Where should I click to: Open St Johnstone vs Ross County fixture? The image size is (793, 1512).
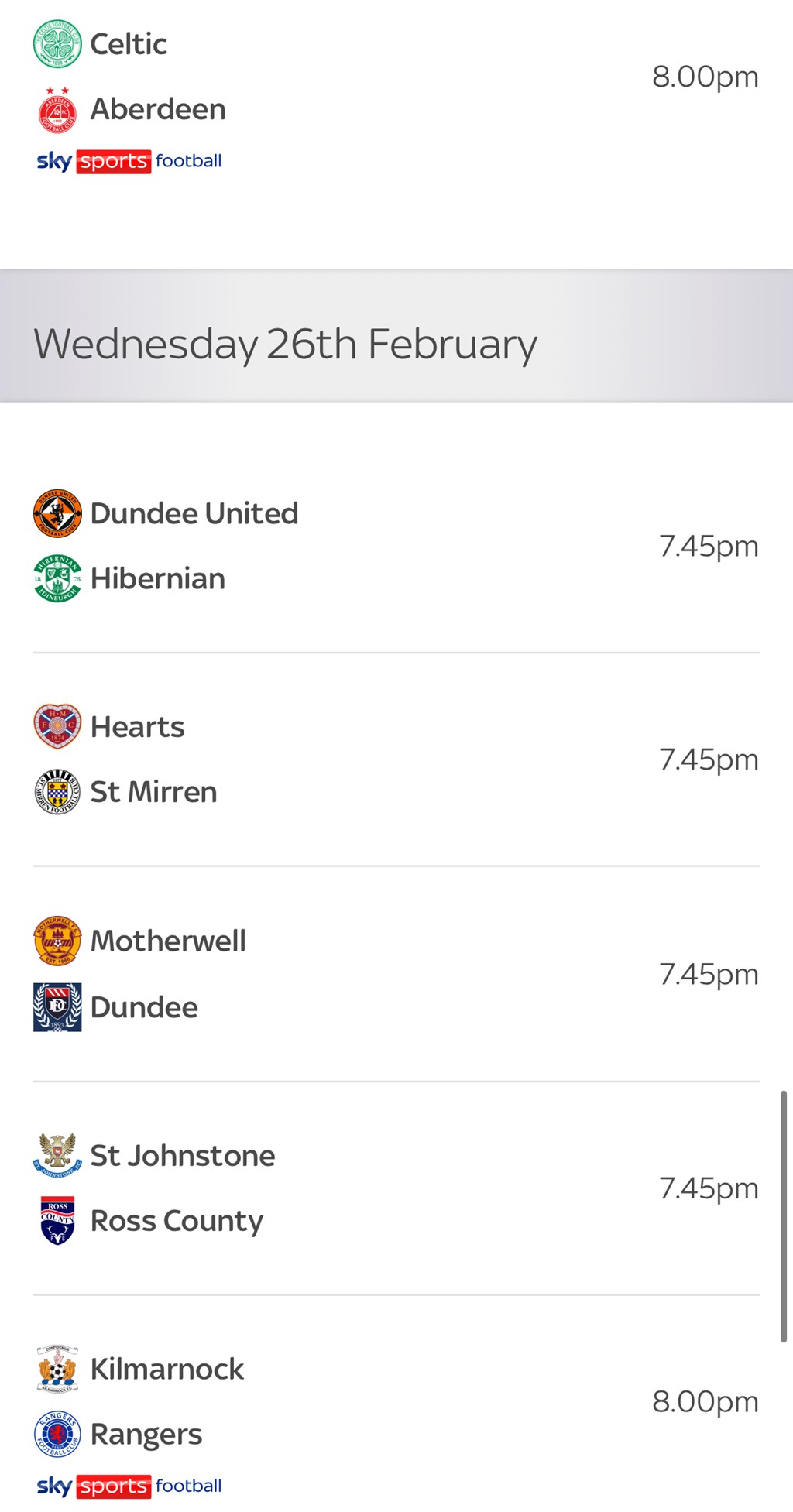[395, 1188]
